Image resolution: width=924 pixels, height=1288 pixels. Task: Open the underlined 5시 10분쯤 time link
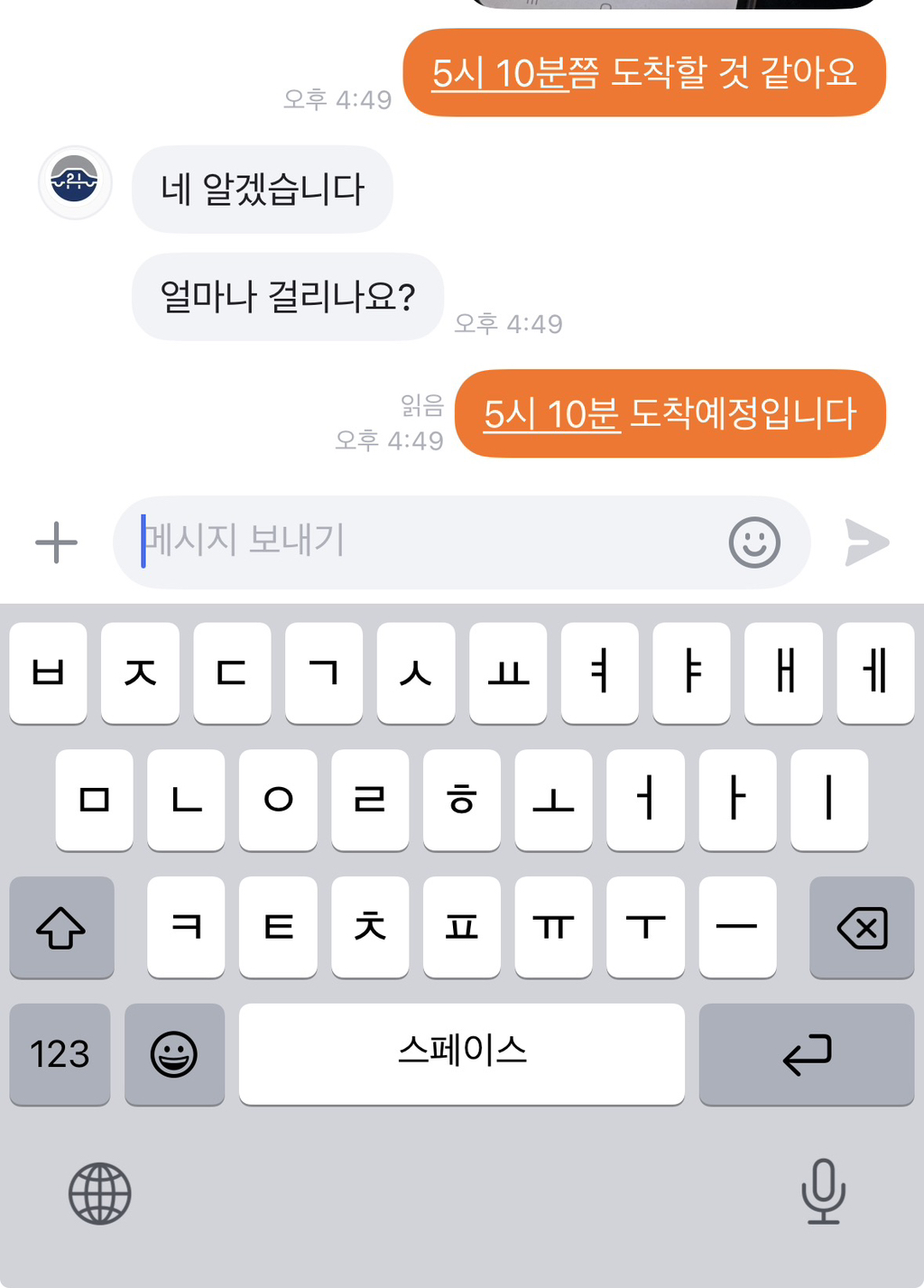(x=514, y=73)
